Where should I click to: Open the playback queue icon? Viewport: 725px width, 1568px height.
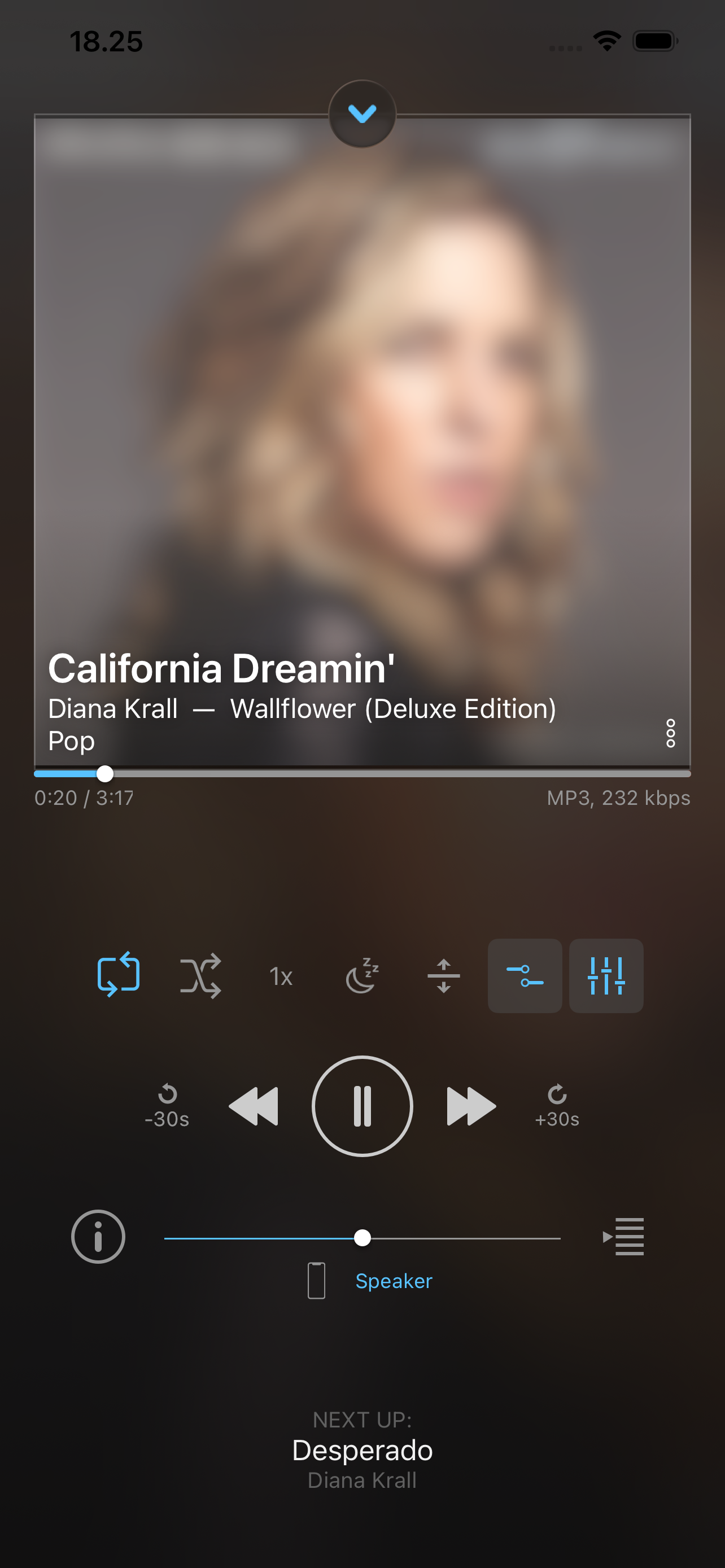click(x=623, y=1237)
